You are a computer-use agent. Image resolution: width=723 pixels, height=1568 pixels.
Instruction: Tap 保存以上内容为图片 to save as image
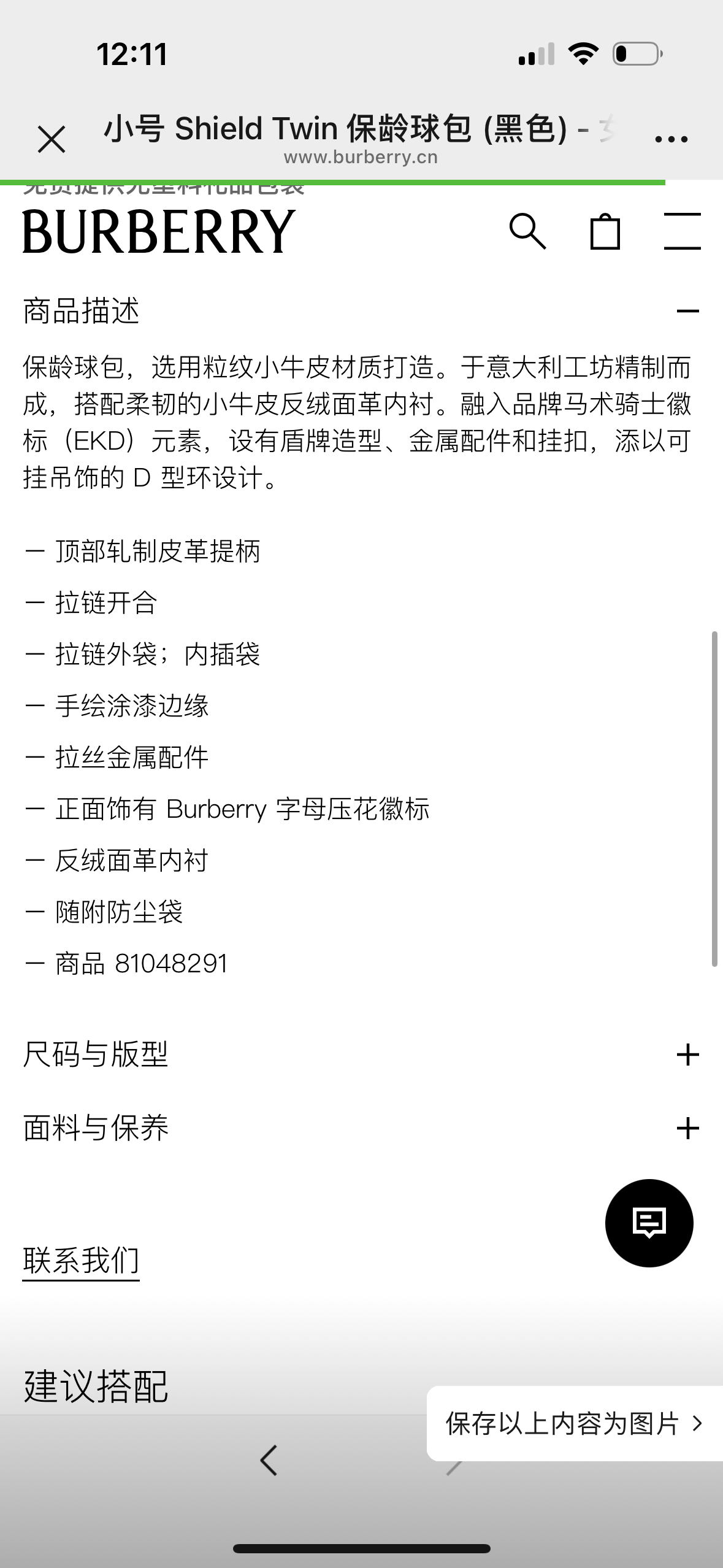tap(574, 1423)
